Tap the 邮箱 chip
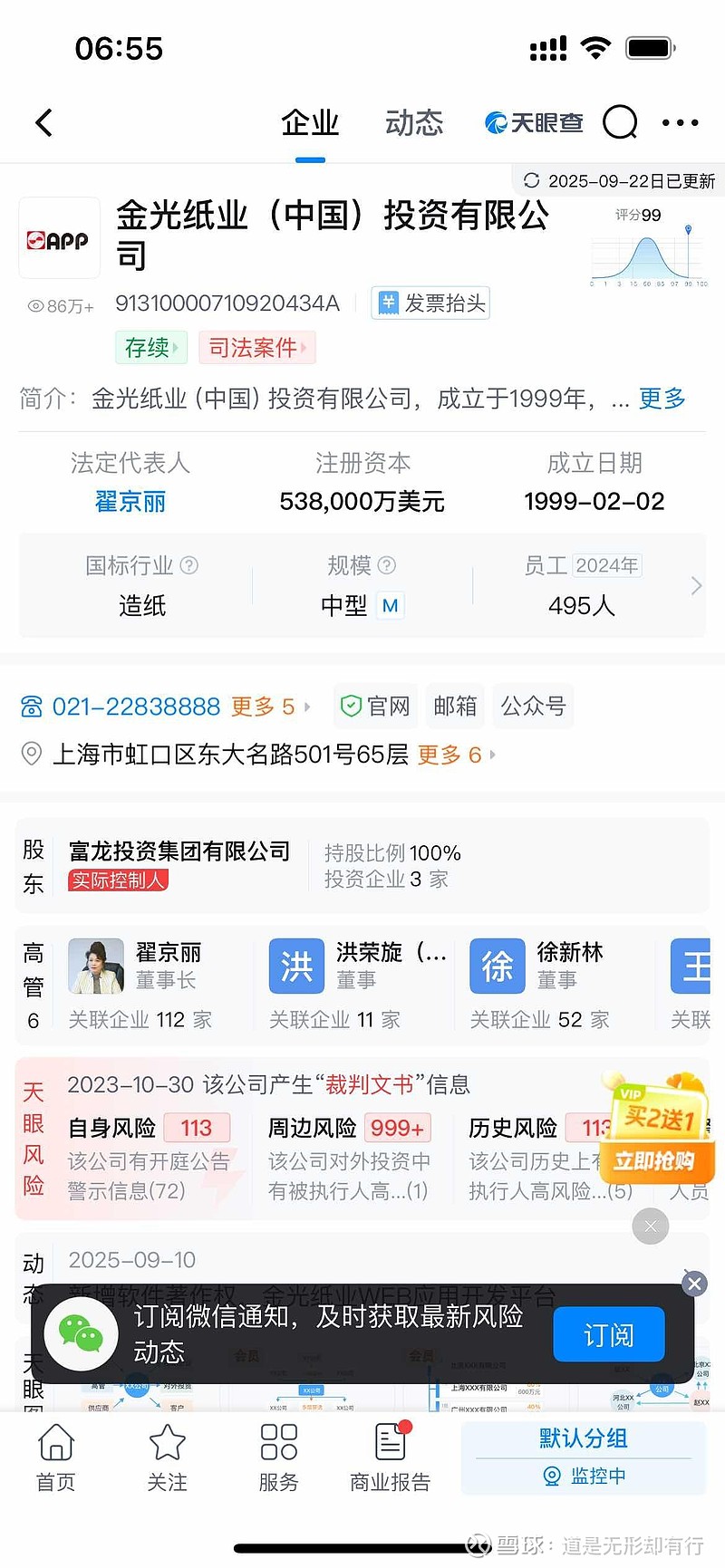The width and height of the screenshot is (725, 1568). [x=455, y=706]
